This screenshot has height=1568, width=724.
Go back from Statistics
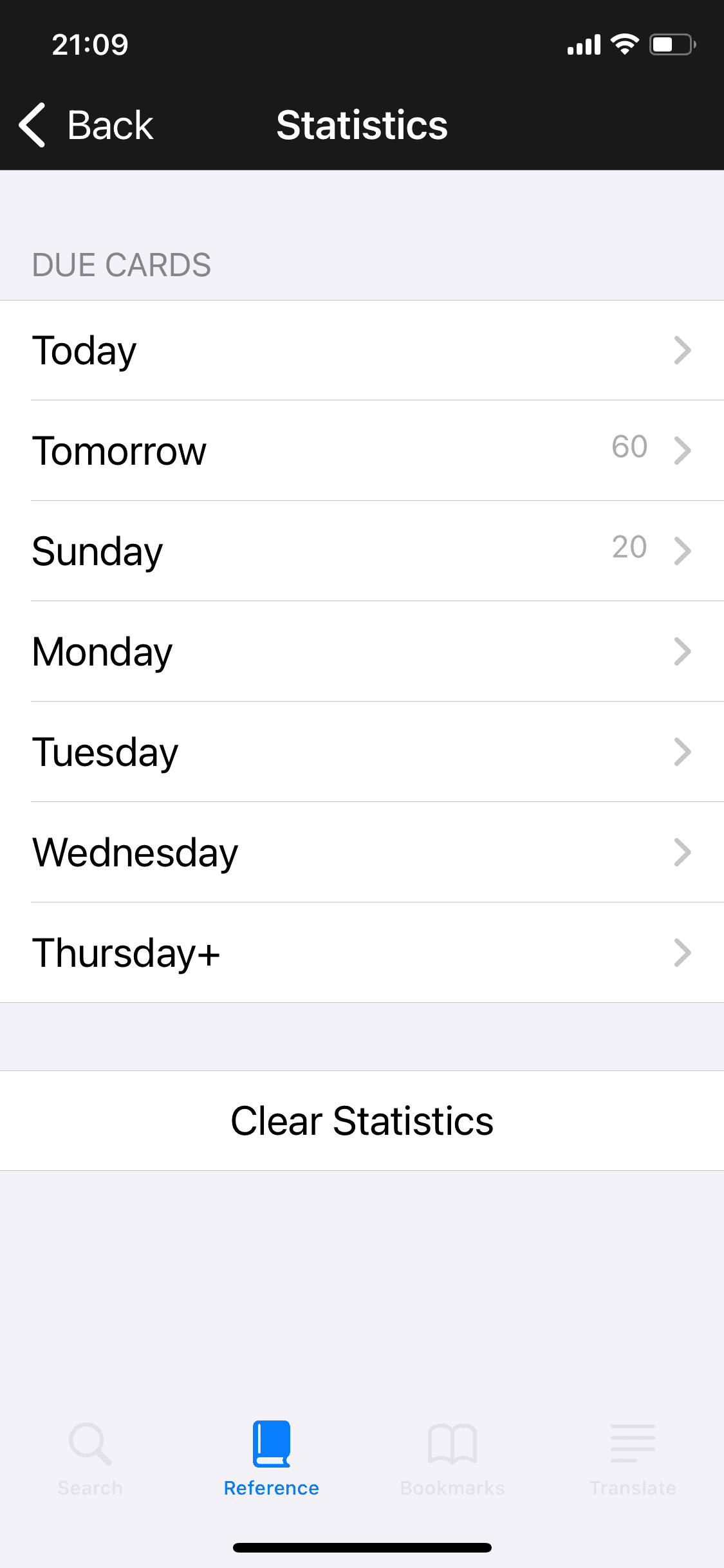86,125
